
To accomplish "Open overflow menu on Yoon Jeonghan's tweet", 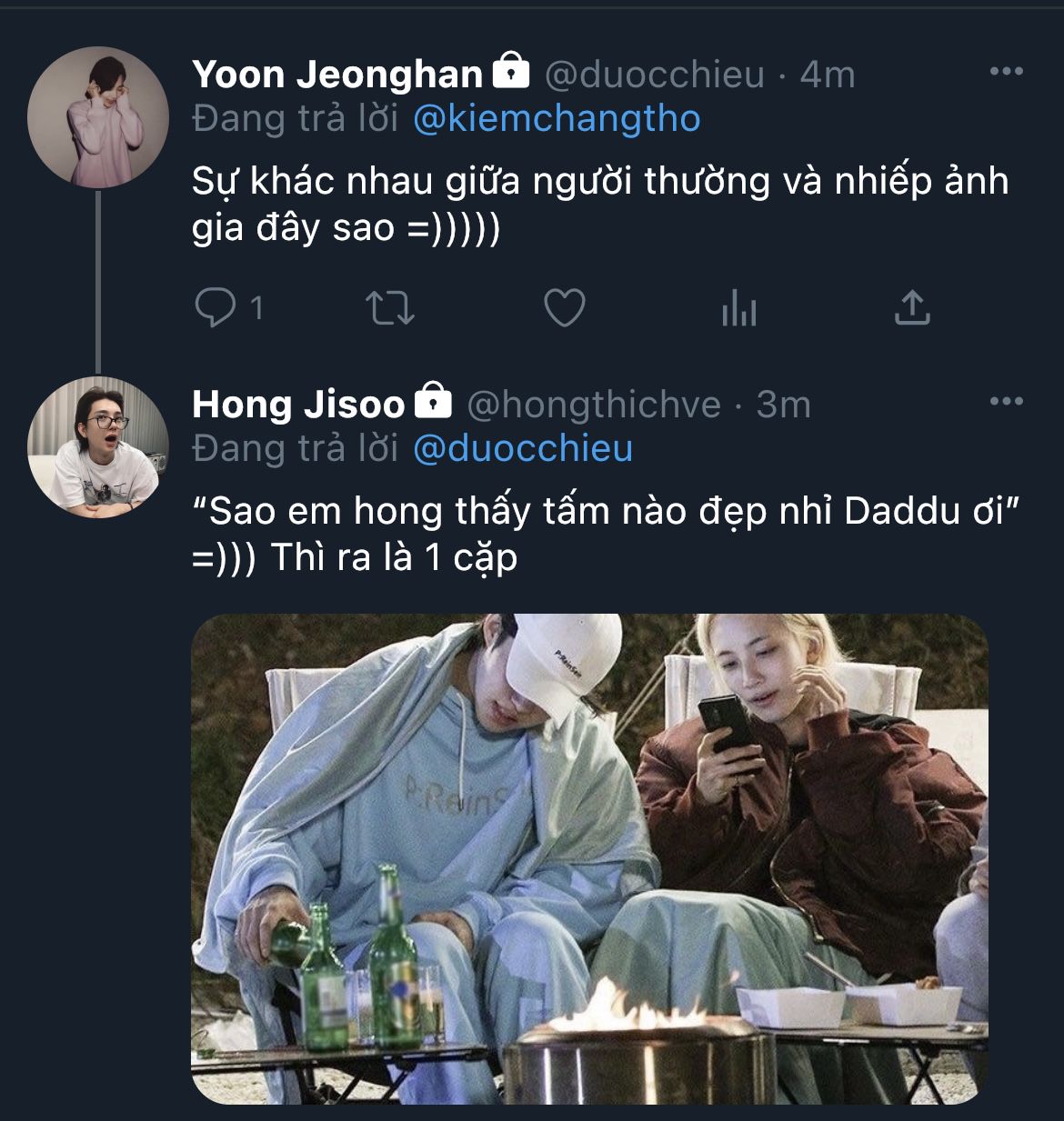I will point(1006,72).
